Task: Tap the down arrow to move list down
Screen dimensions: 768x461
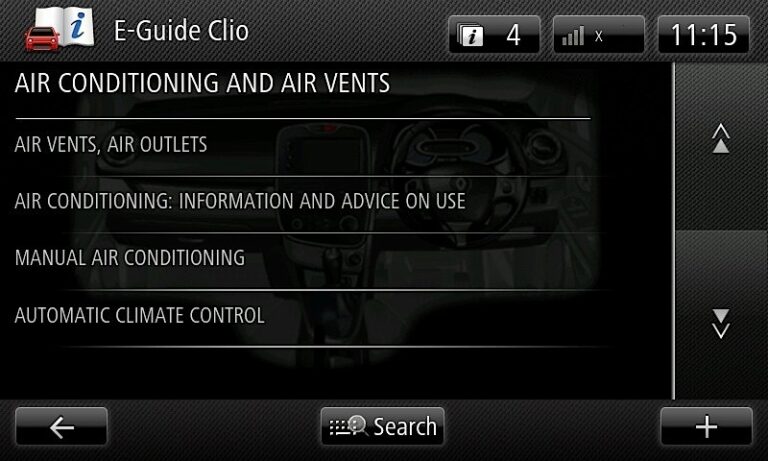Action: (x=721, y=323)
